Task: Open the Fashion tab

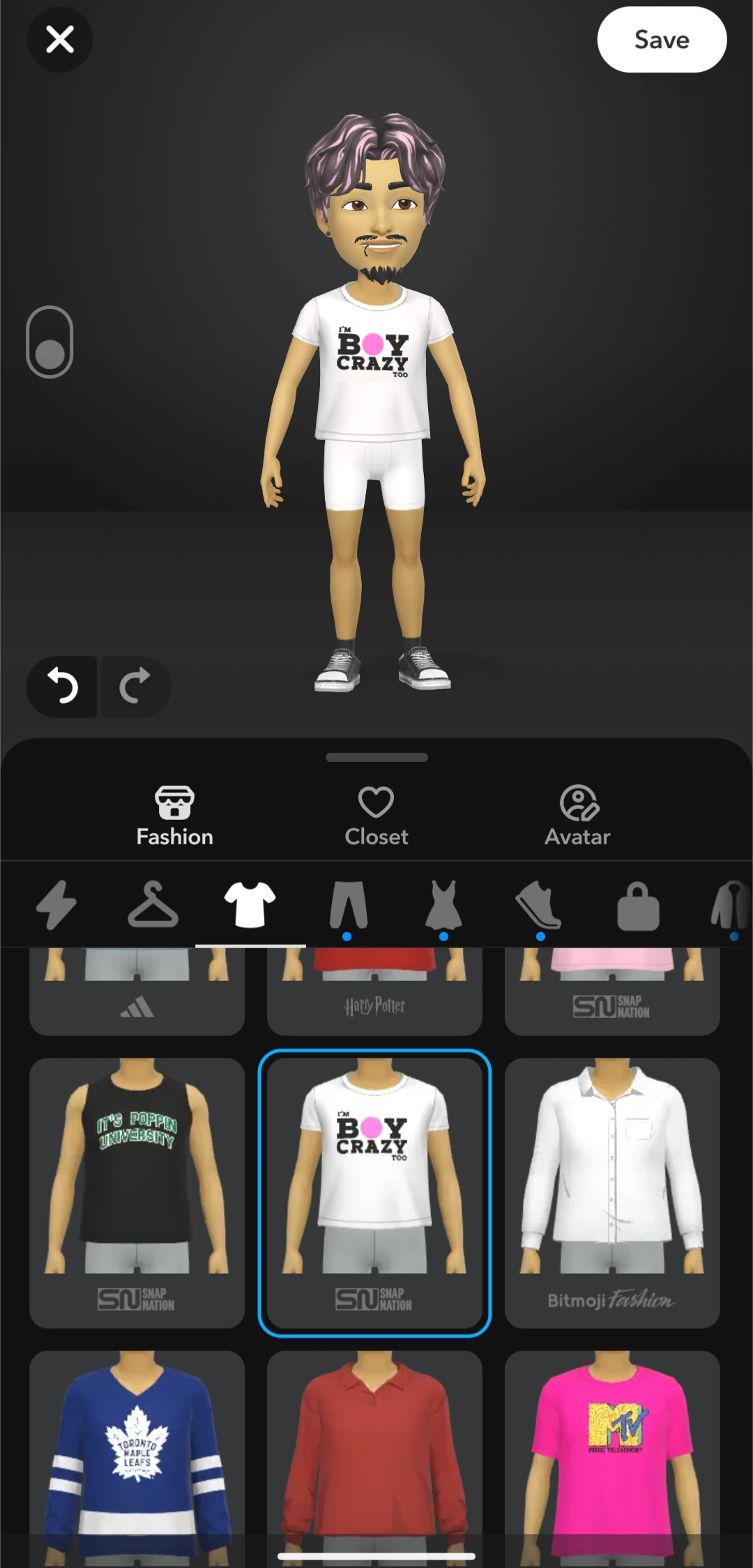Action: coord(174,816)
